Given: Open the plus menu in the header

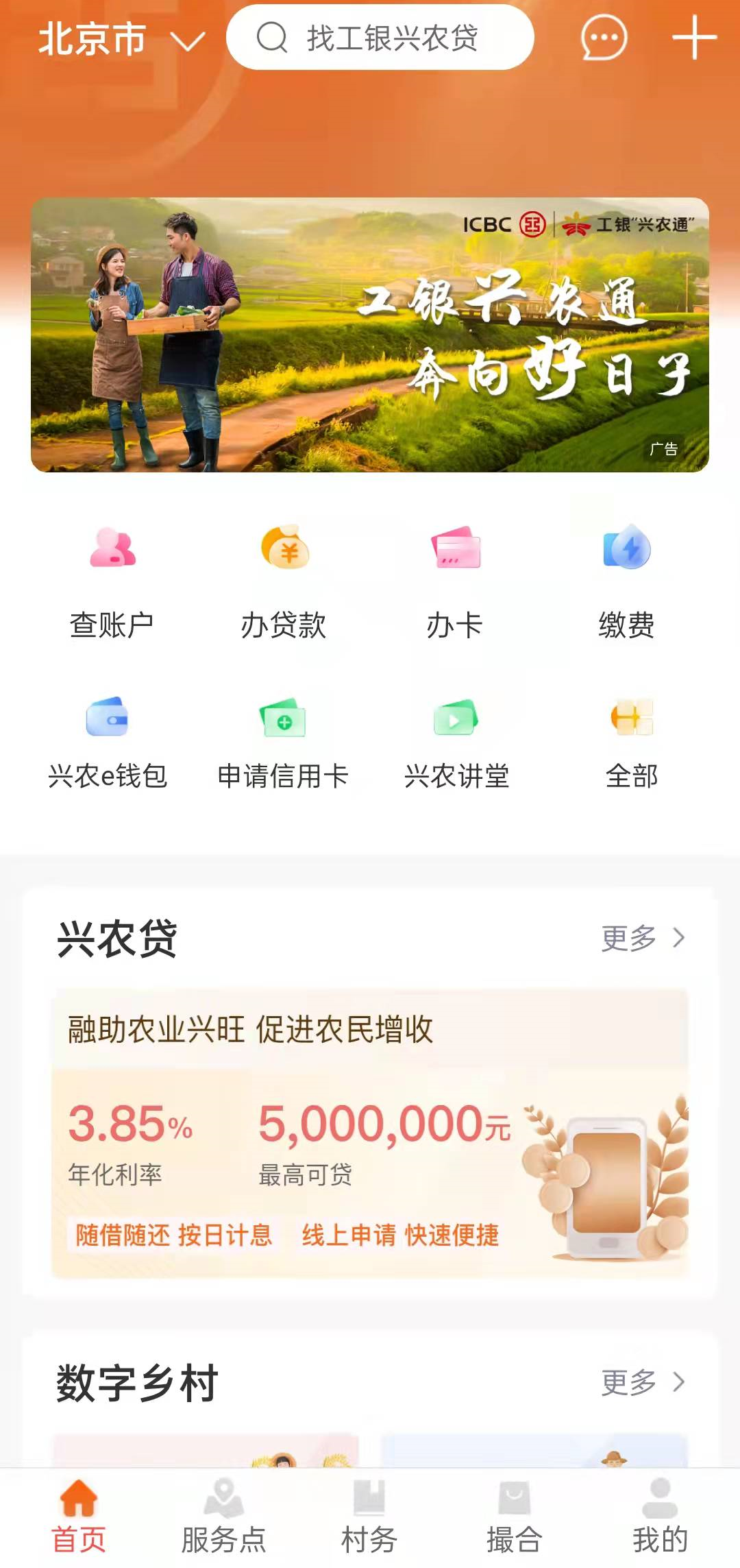Looking at the screenshot, I should [694, 38].
